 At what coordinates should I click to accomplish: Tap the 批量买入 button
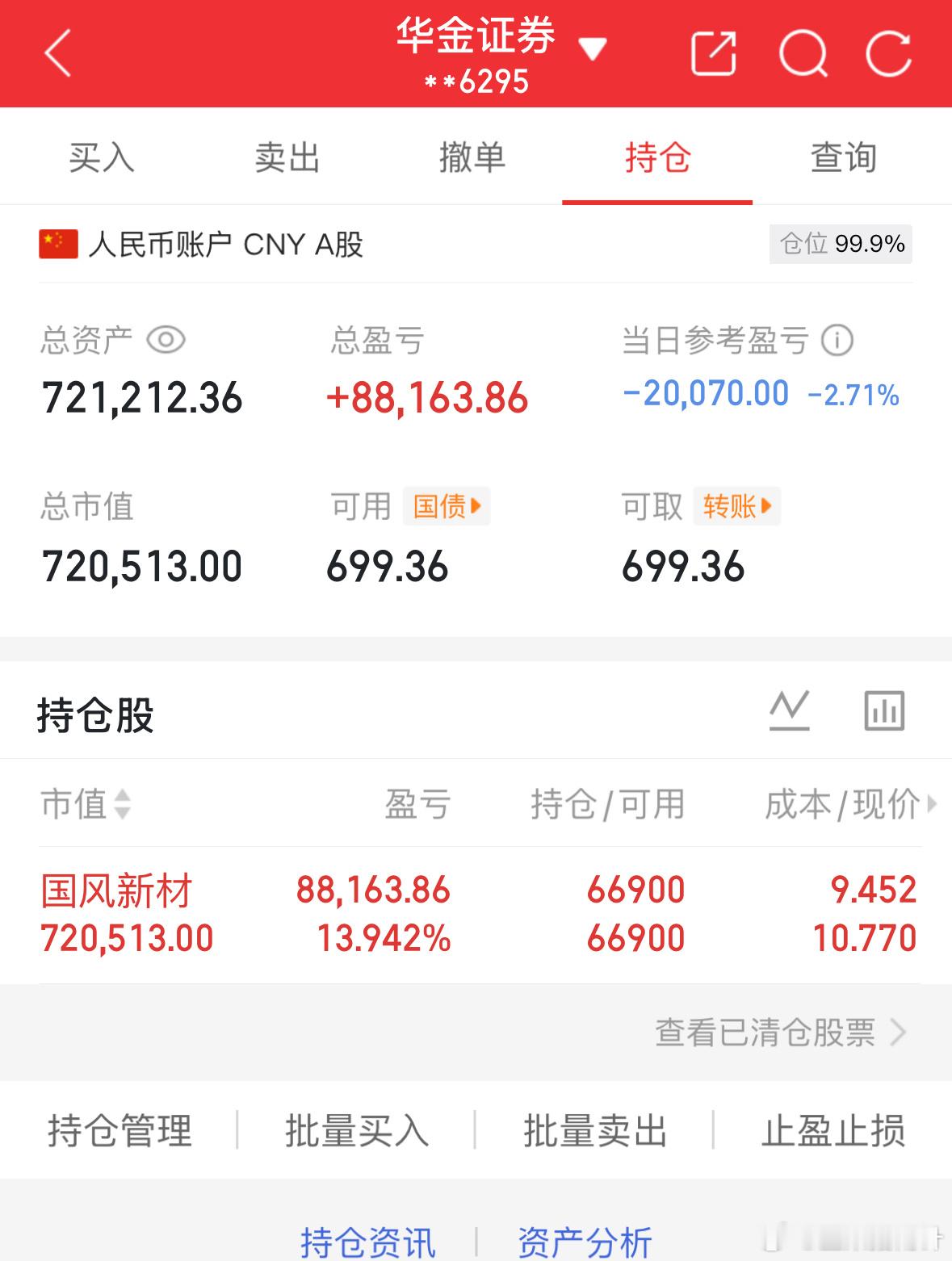(x=359, y=1130)
